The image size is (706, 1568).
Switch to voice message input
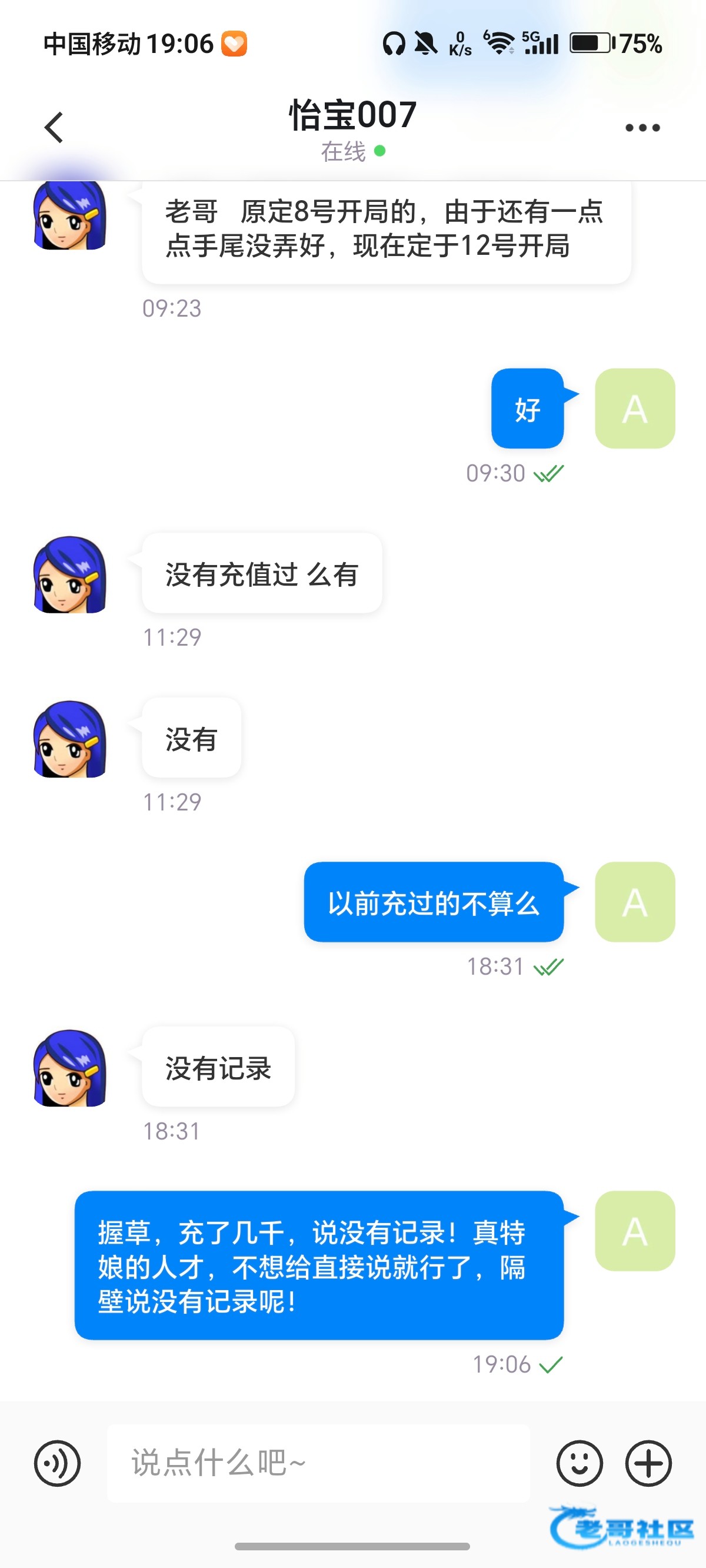[x=57, y=1463]
